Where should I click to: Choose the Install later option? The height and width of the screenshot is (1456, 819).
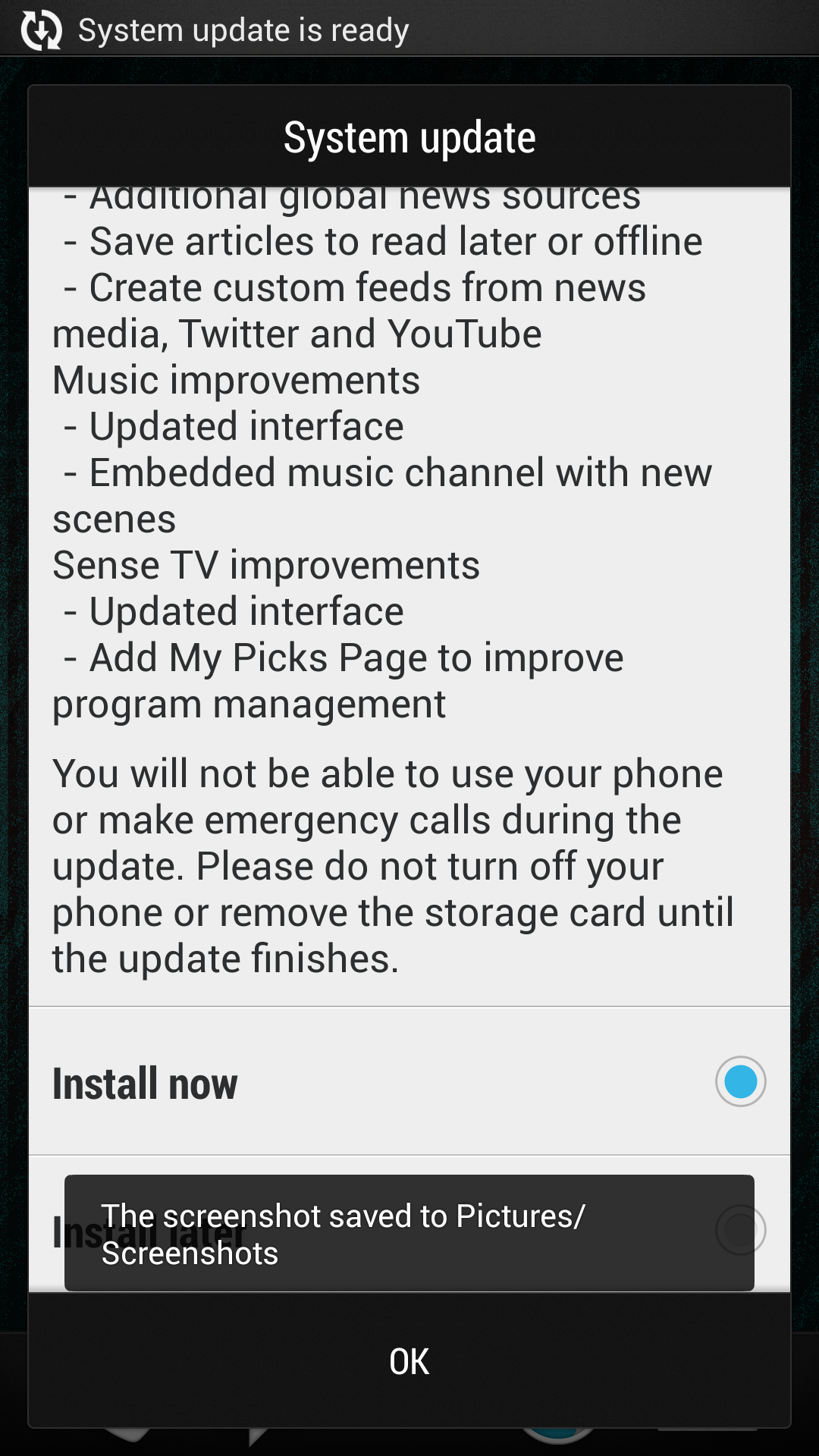pyautogui.click(x=739, y=1230)
